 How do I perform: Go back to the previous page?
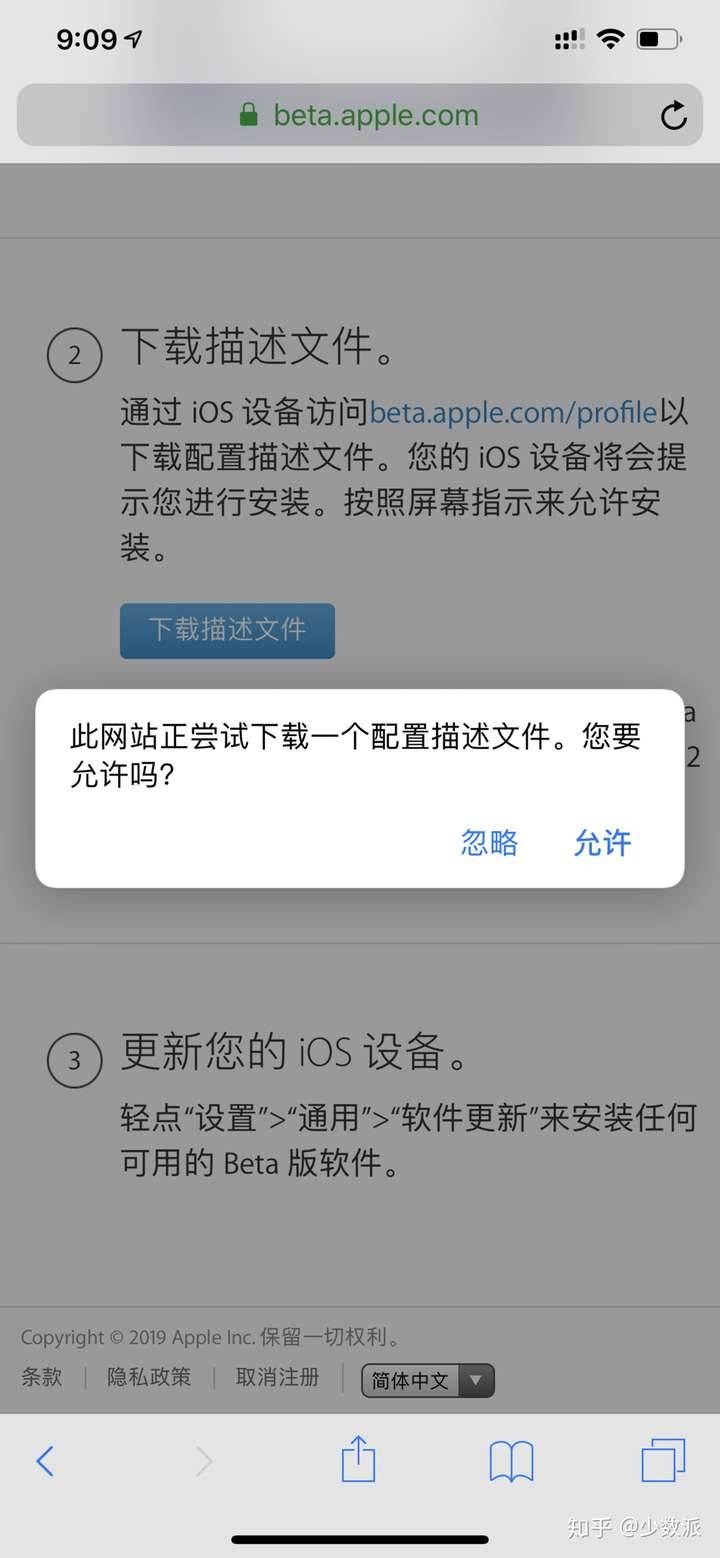pyautogui.click(x=44, y=1461)
